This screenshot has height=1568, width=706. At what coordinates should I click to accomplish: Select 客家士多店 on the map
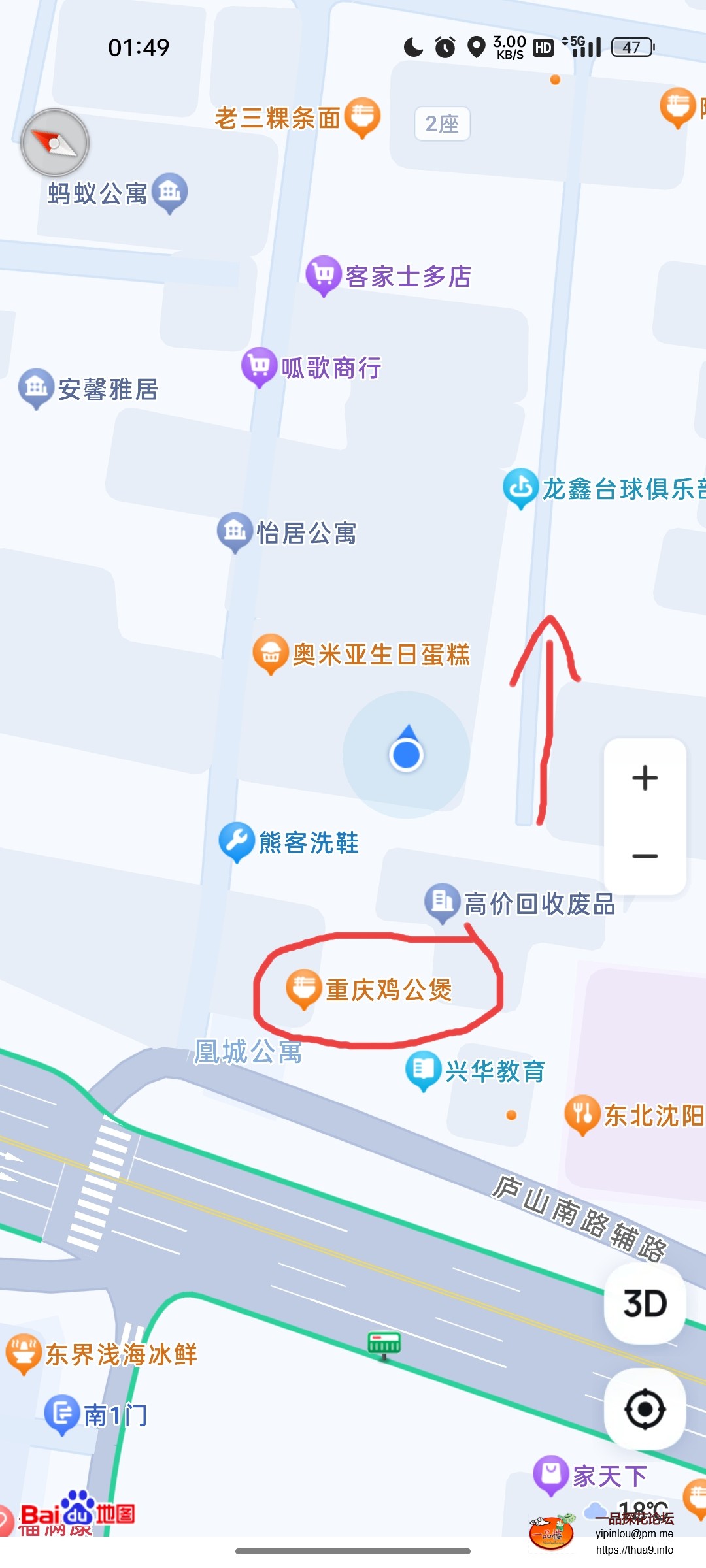[324, 274]
